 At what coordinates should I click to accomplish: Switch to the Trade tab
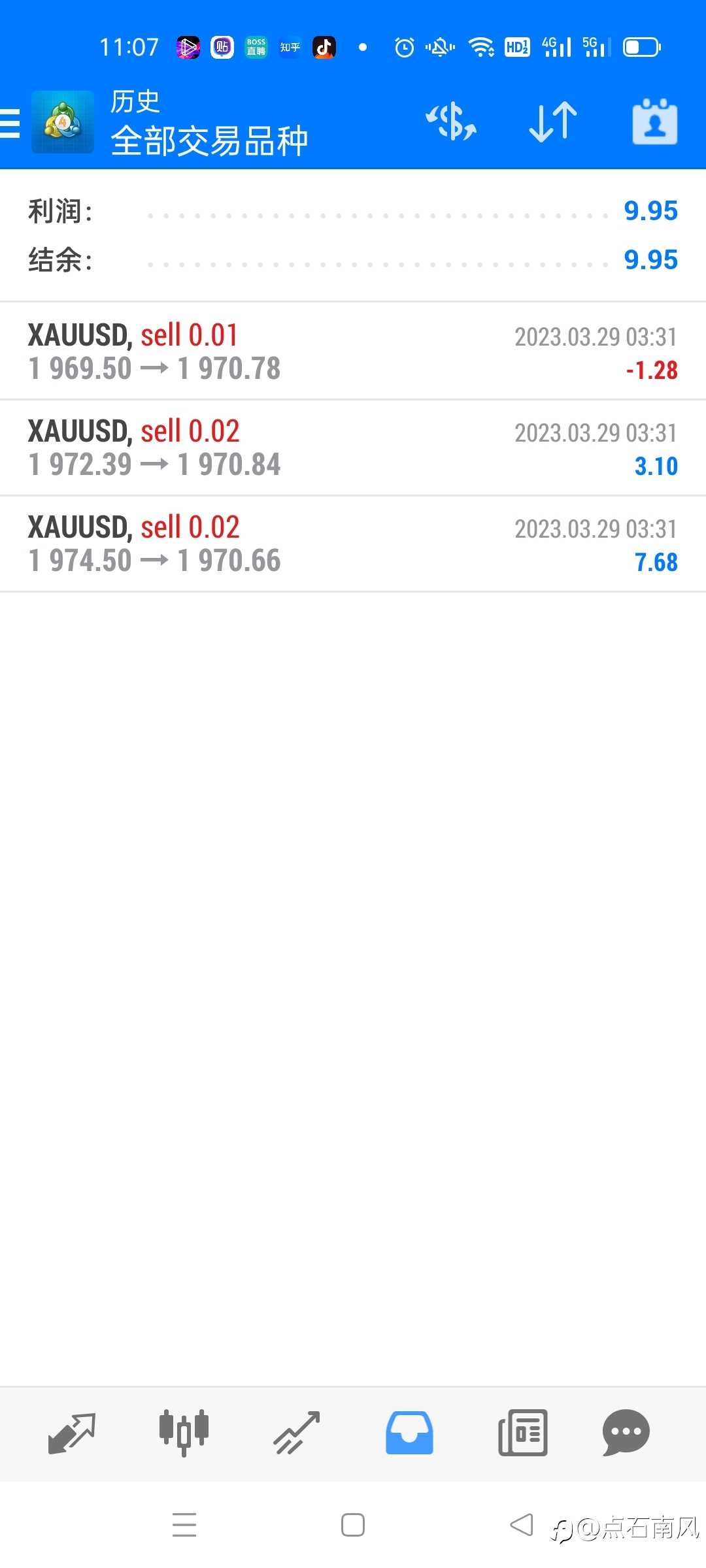coord(297,1433)
